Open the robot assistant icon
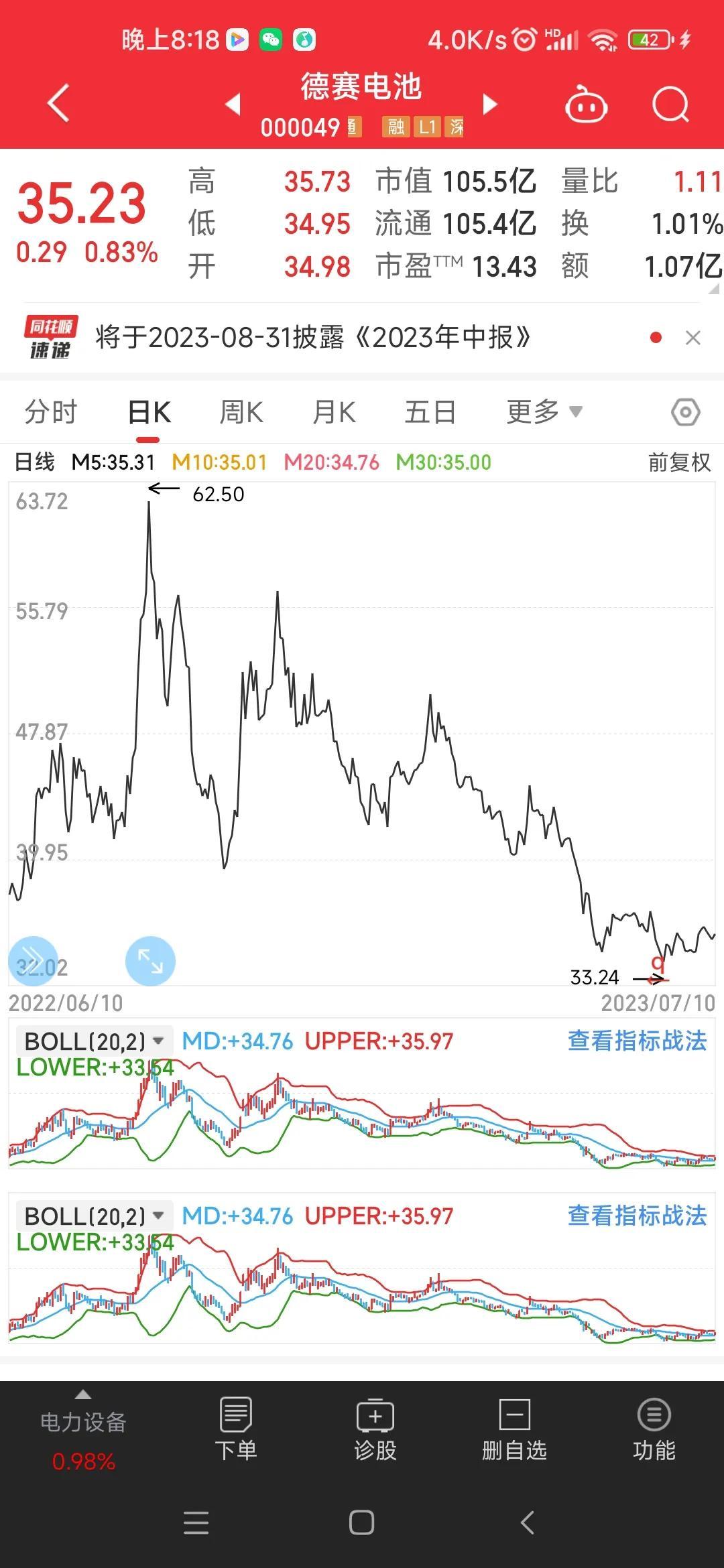The width and height of the screenshot is (724, 1568). click(x=587, y=105)
